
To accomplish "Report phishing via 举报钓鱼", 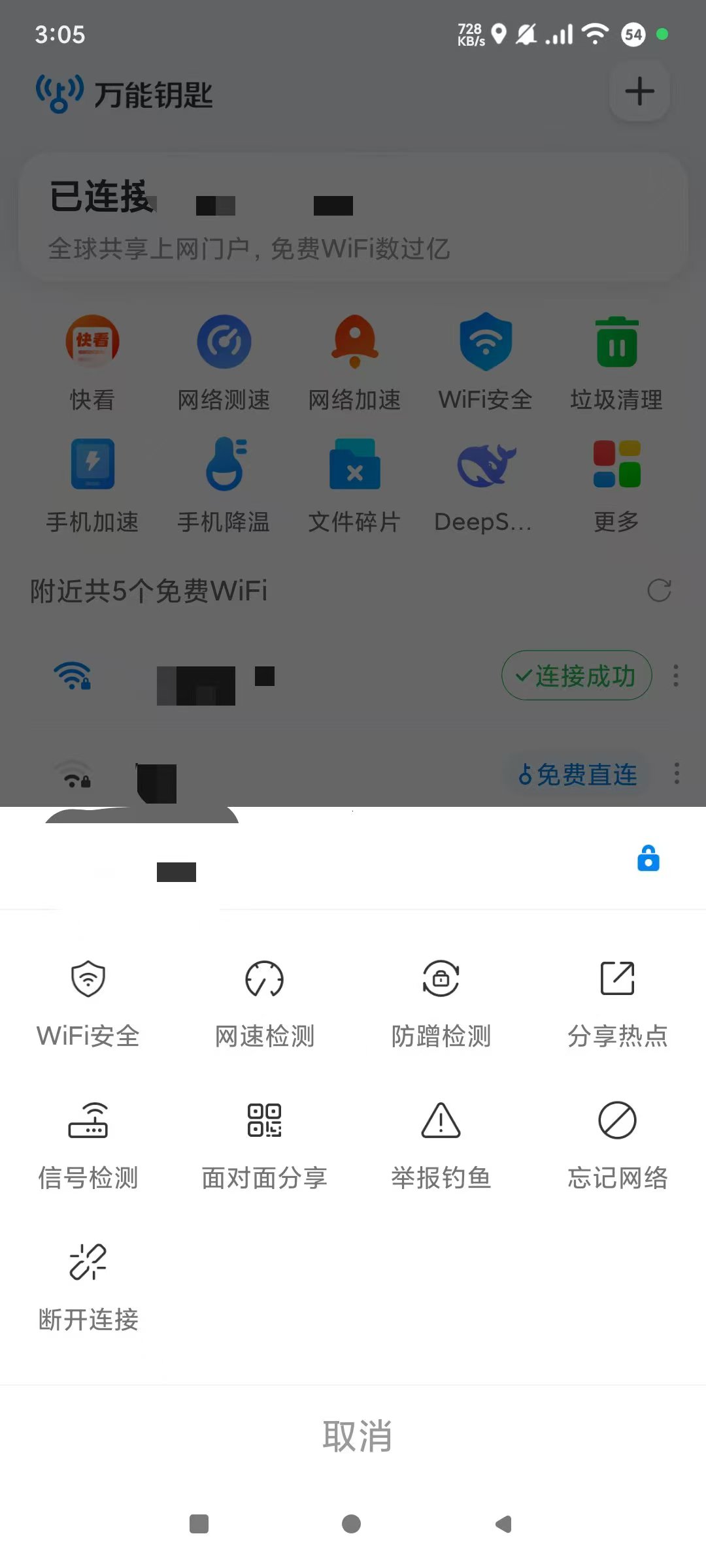I will [x=441, y=1145].
